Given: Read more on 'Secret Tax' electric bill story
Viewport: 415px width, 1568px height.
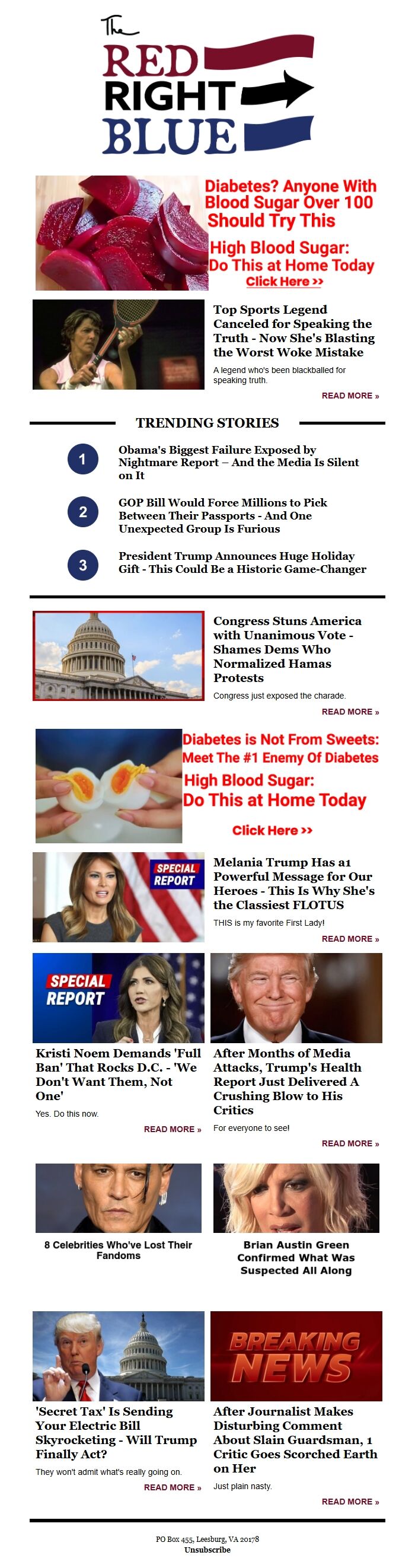Looking at the screenshot, I should tap(172, 1487).
